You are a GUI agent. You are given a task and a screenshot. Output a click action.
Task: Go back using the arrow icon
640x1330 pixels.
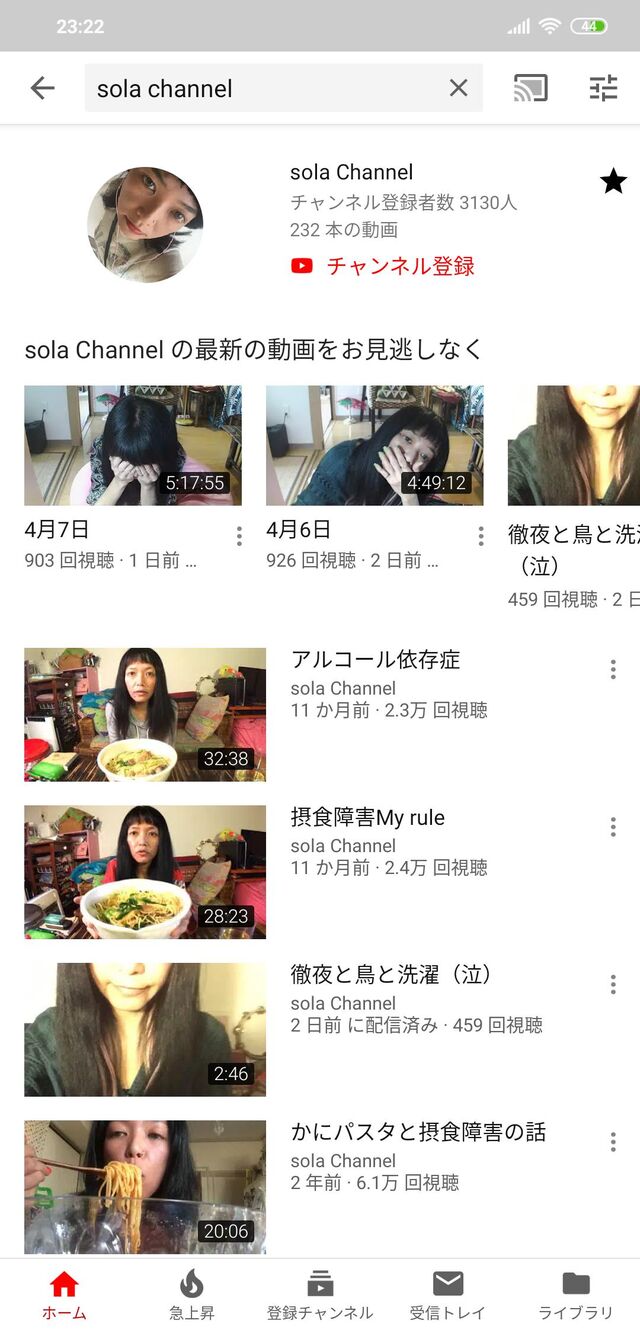pyautogui.click(x=42, y=88)
